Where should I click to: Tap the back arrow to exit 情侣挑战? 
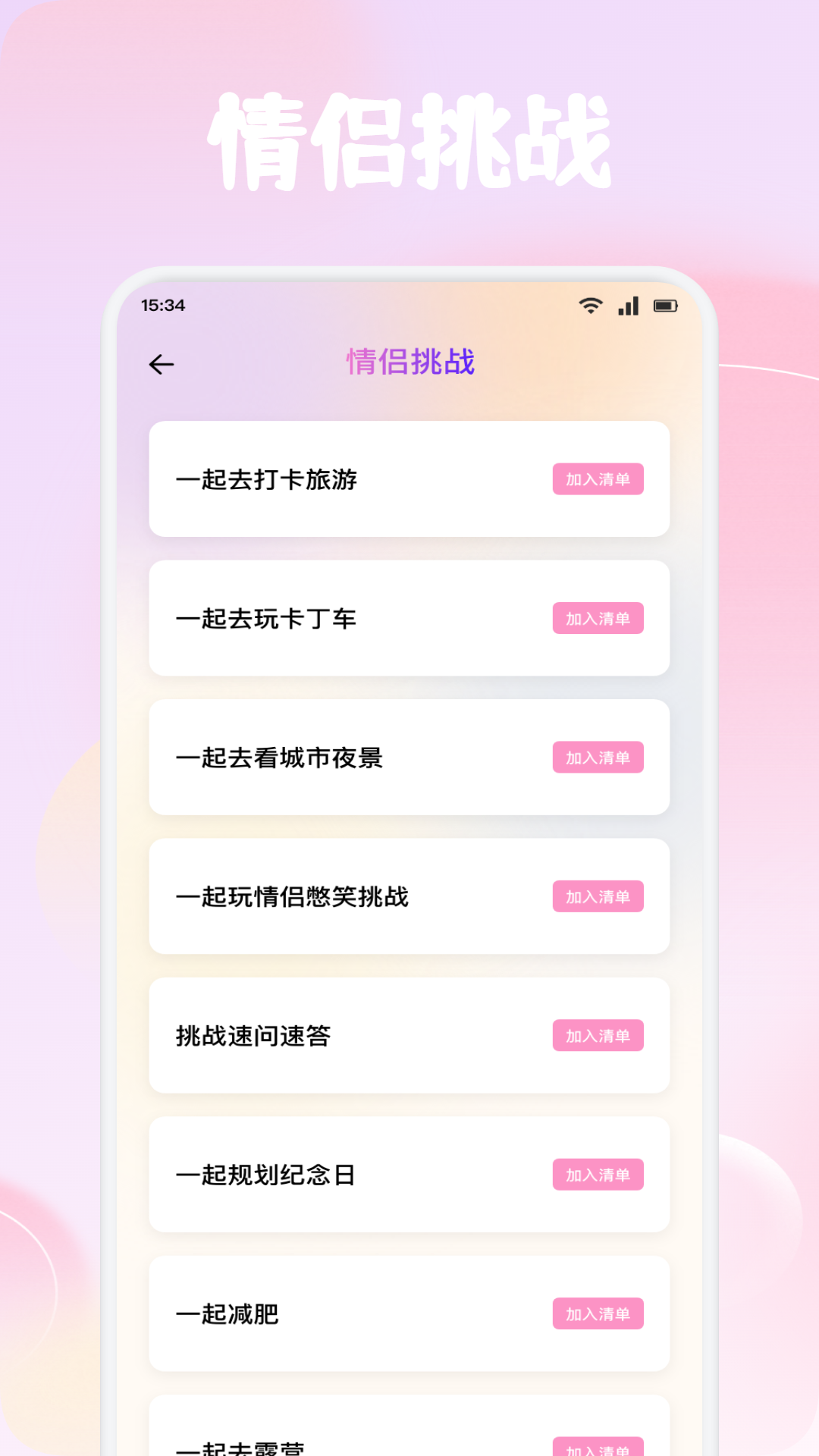coord(161,363)
